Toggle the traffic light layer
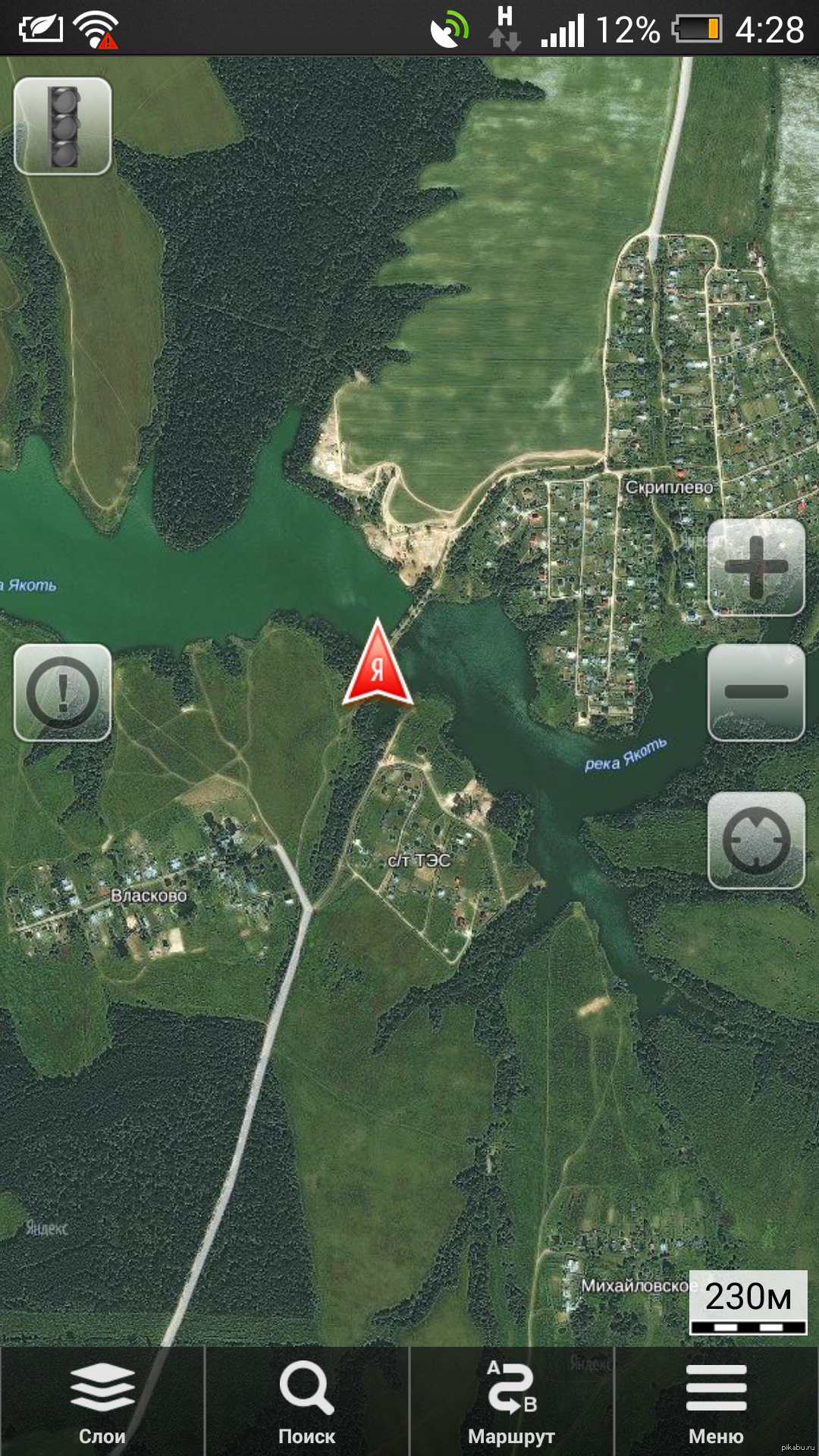Image resolution: width=819 pixels, height=1456 pixels. (x=63, y=127)
